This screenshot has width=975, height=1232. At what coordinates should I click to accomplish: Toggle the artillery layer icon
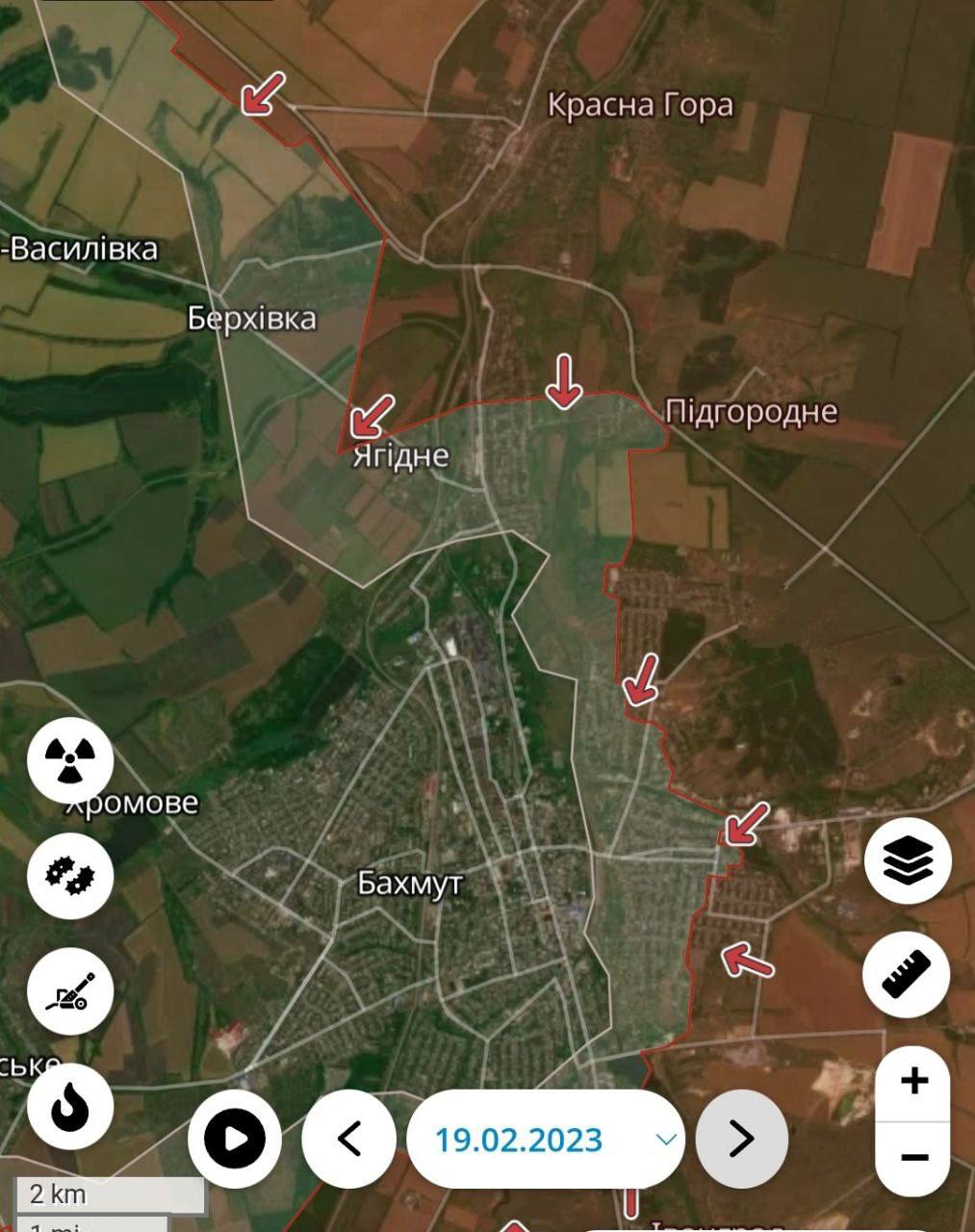[70, 990]
